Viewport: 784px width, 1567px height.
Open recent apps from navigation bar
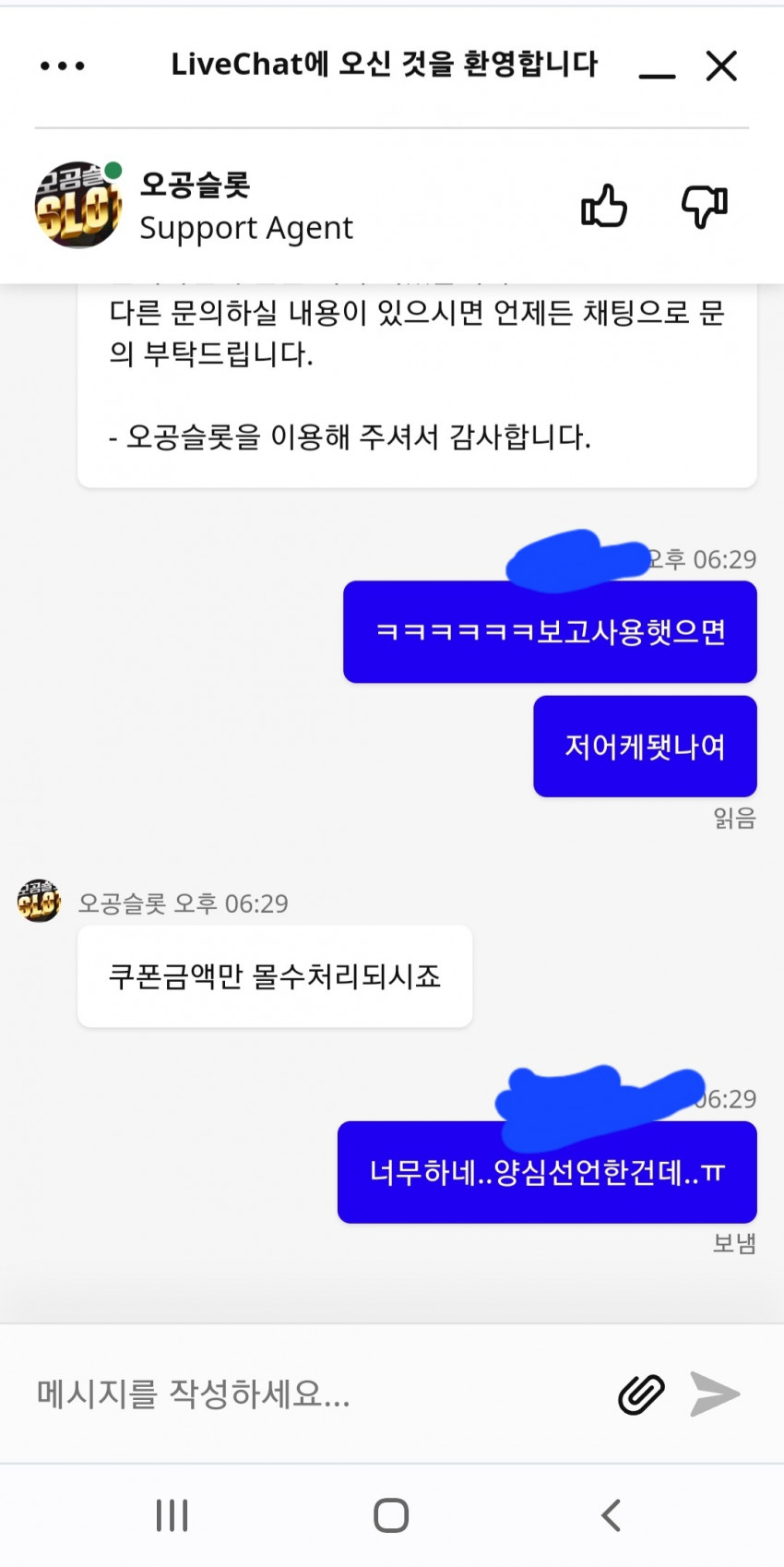(172, 1515)
